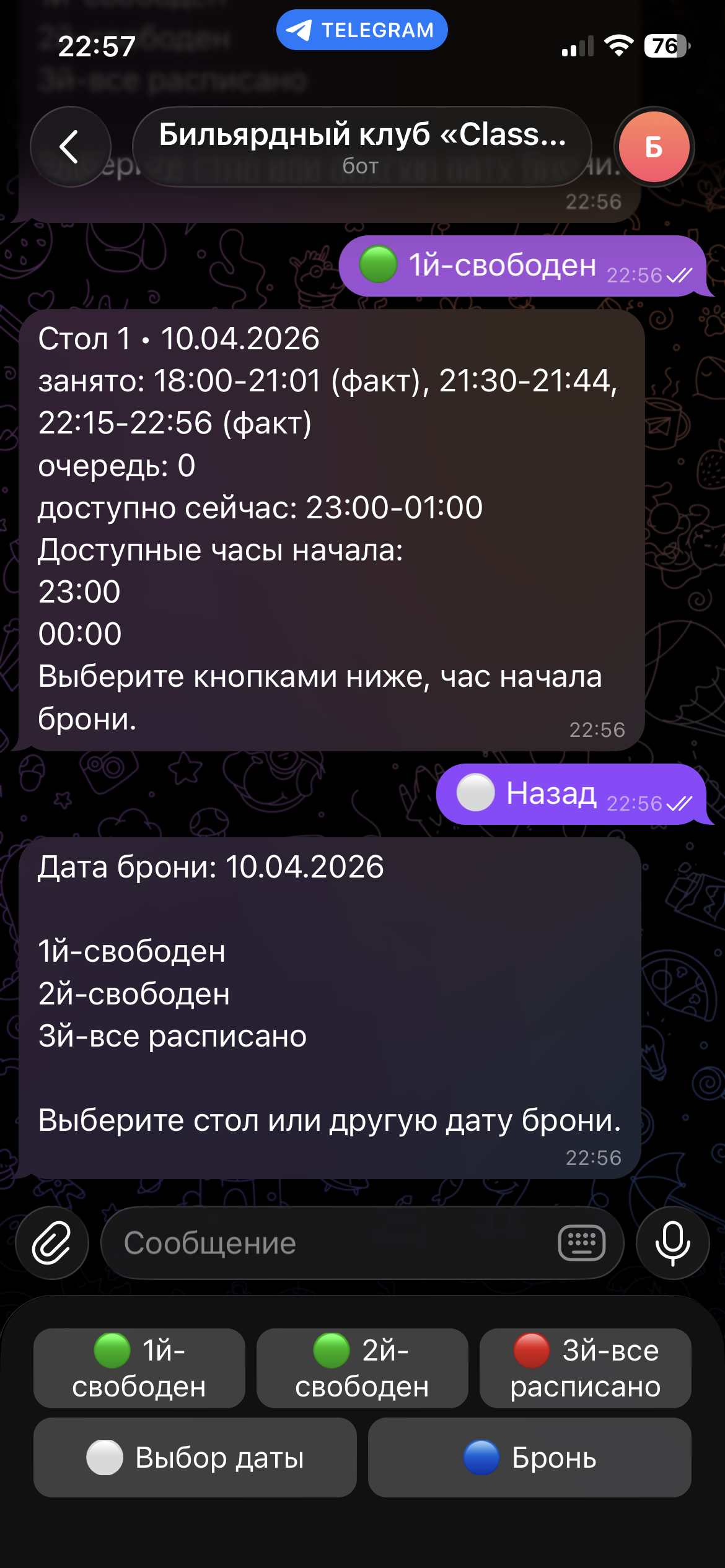
Task: Go back to the chat list
Action: click(70, 147)
